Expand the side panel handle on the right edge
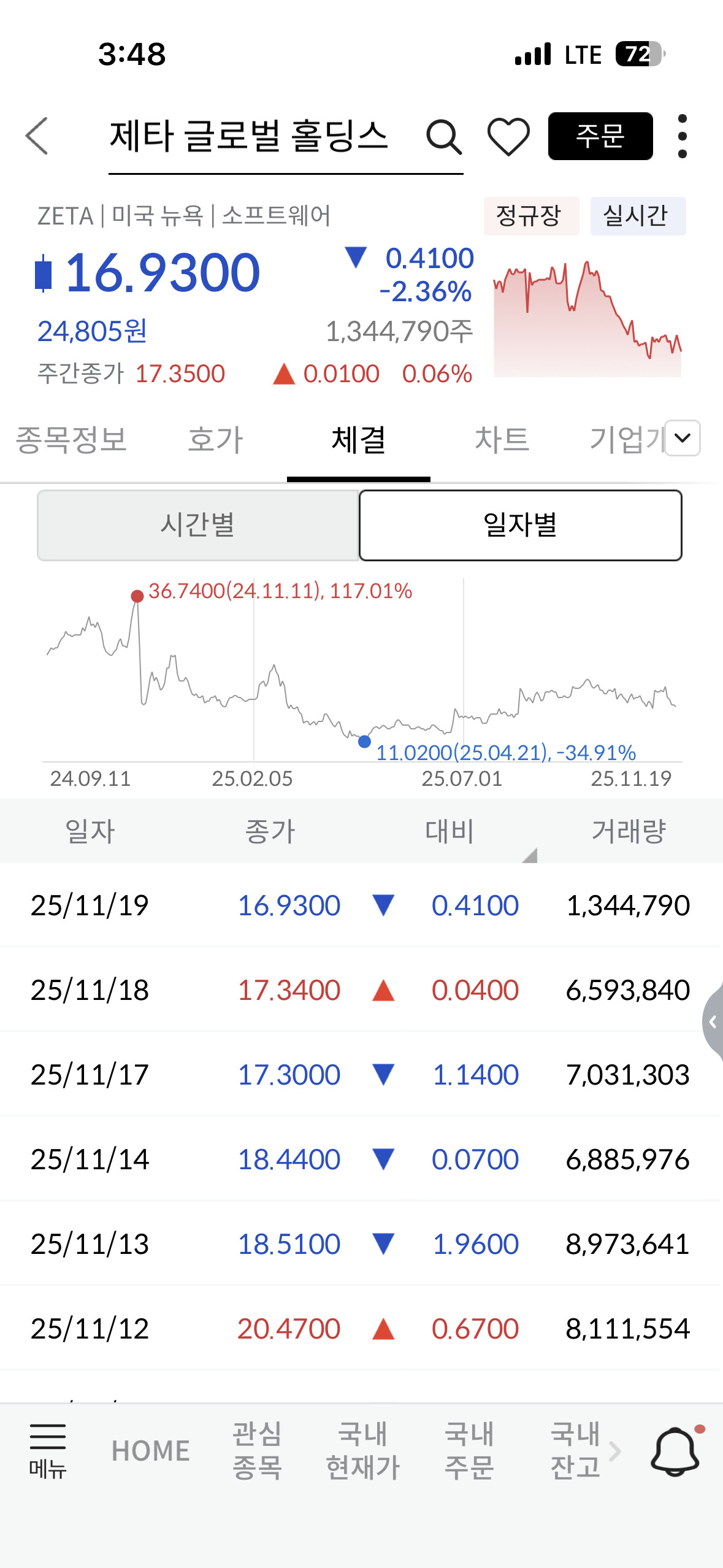The width and height of the screenshot is (723, 1568). [x=713, y=1022]
